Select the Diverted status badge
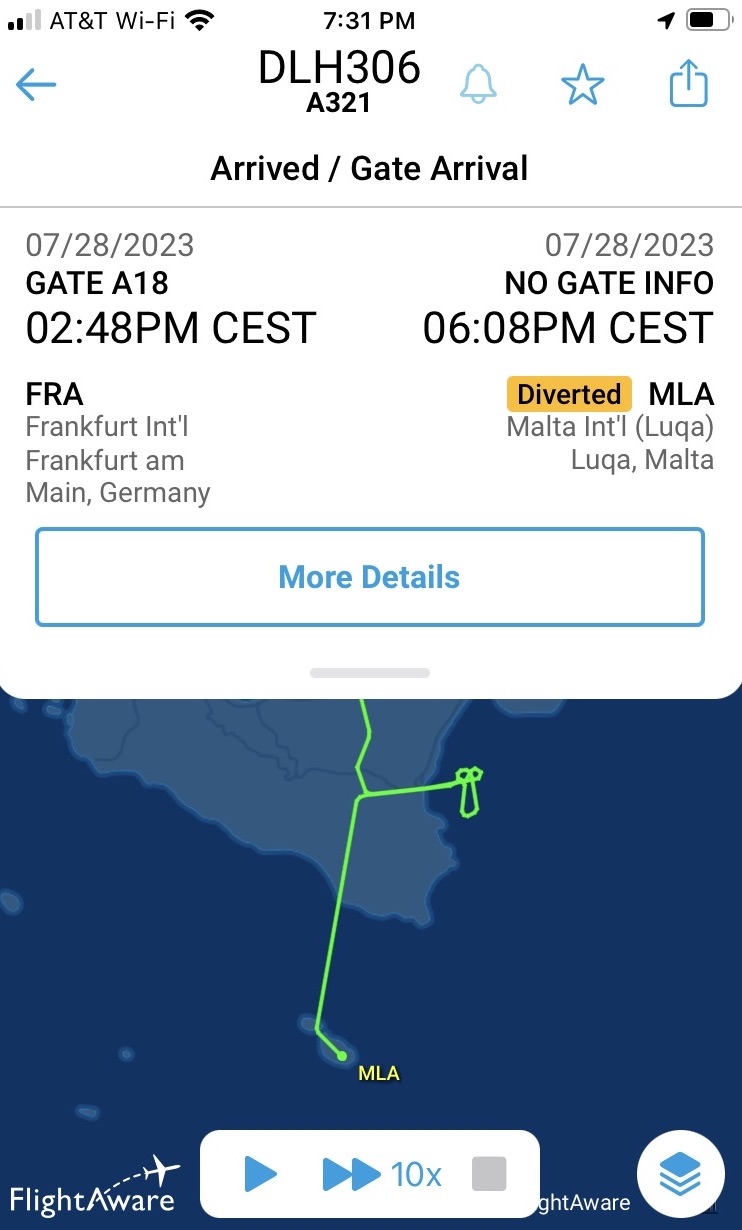Screen dimensions: 742x1230 pyautogui.click(x=568, y=394)
